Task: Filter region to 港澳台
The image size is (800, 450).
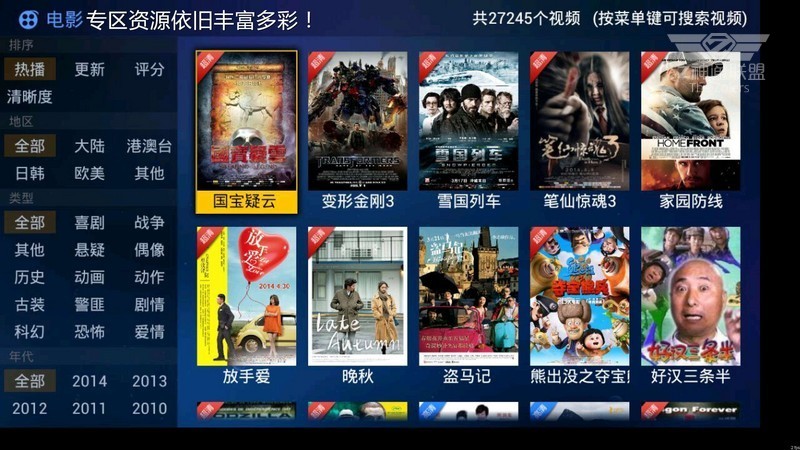Action: point(149,146)
